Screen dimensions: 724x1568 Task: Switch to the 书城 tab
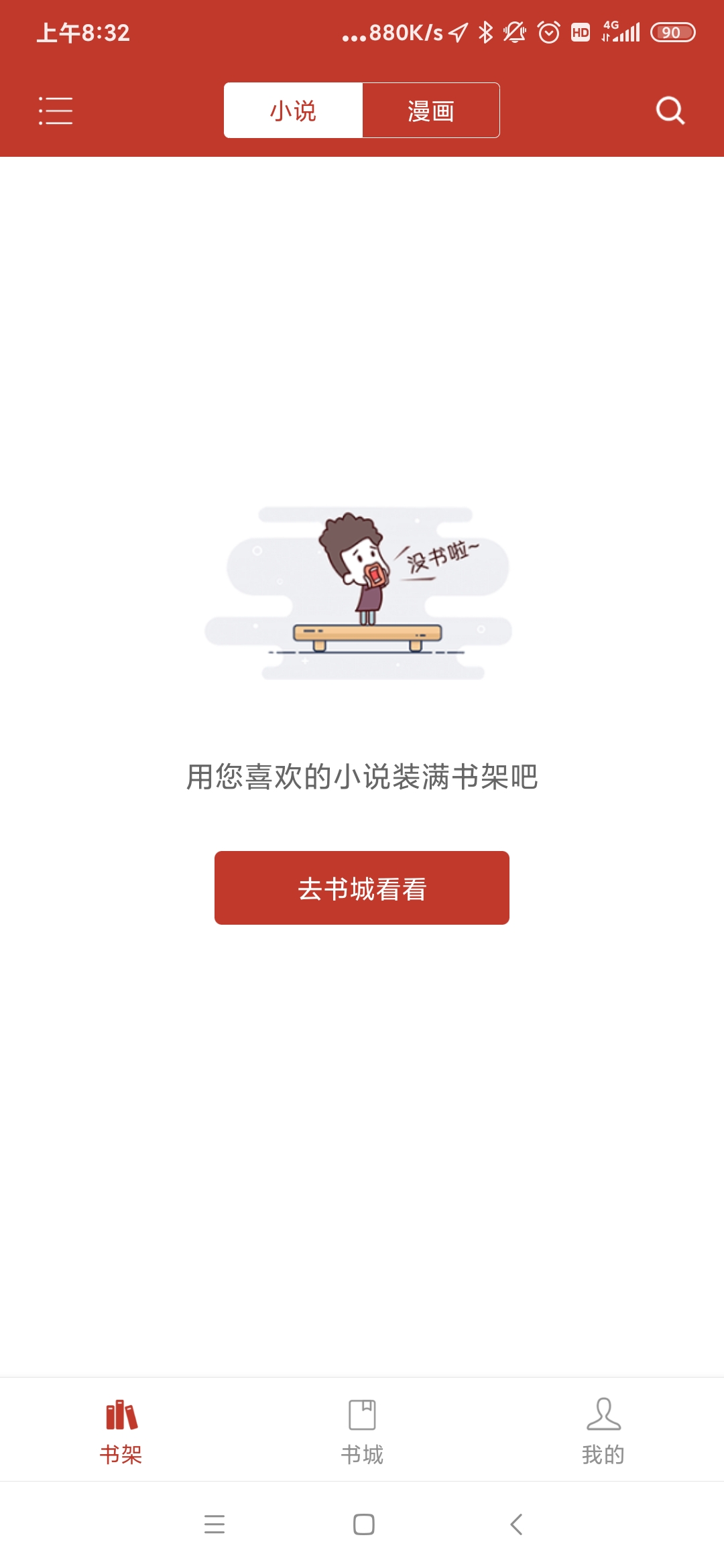click(x=362, y=1431)
